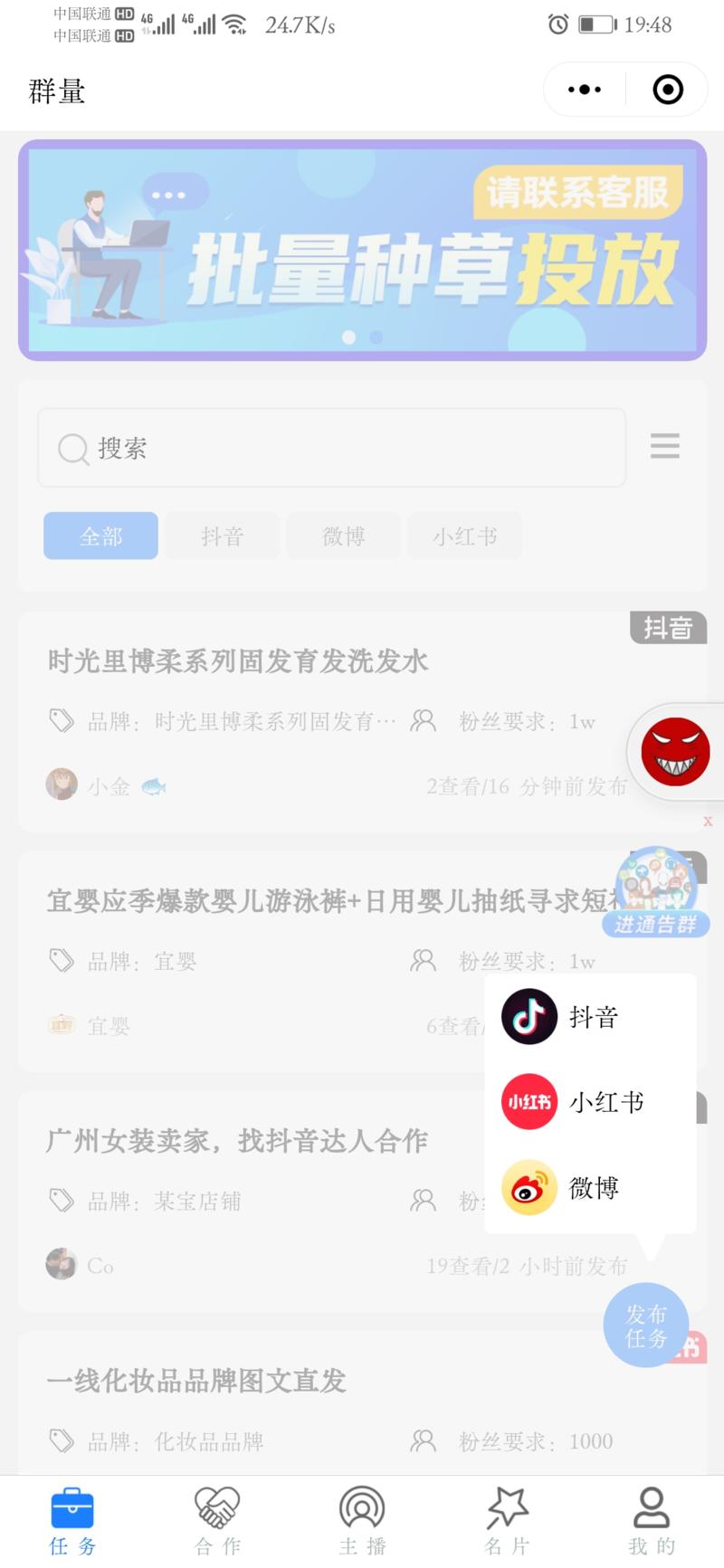The image size is (724, 1568).
Task: Open the 时光里博柔系列固发育发洗发水 task
Action: (238, 660)
